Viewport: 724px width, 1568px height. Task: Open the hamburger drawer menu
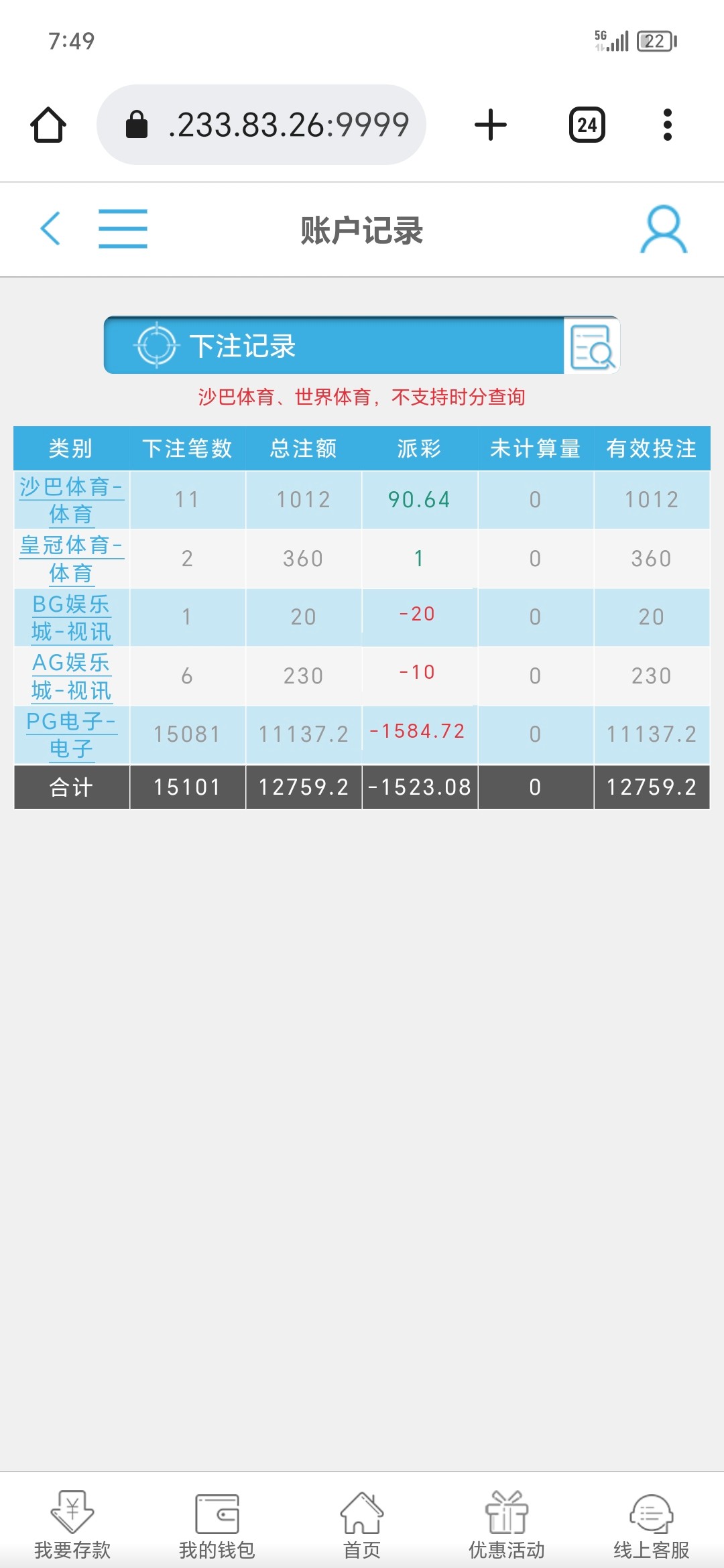pyautogui.click(x=123, y=228)
